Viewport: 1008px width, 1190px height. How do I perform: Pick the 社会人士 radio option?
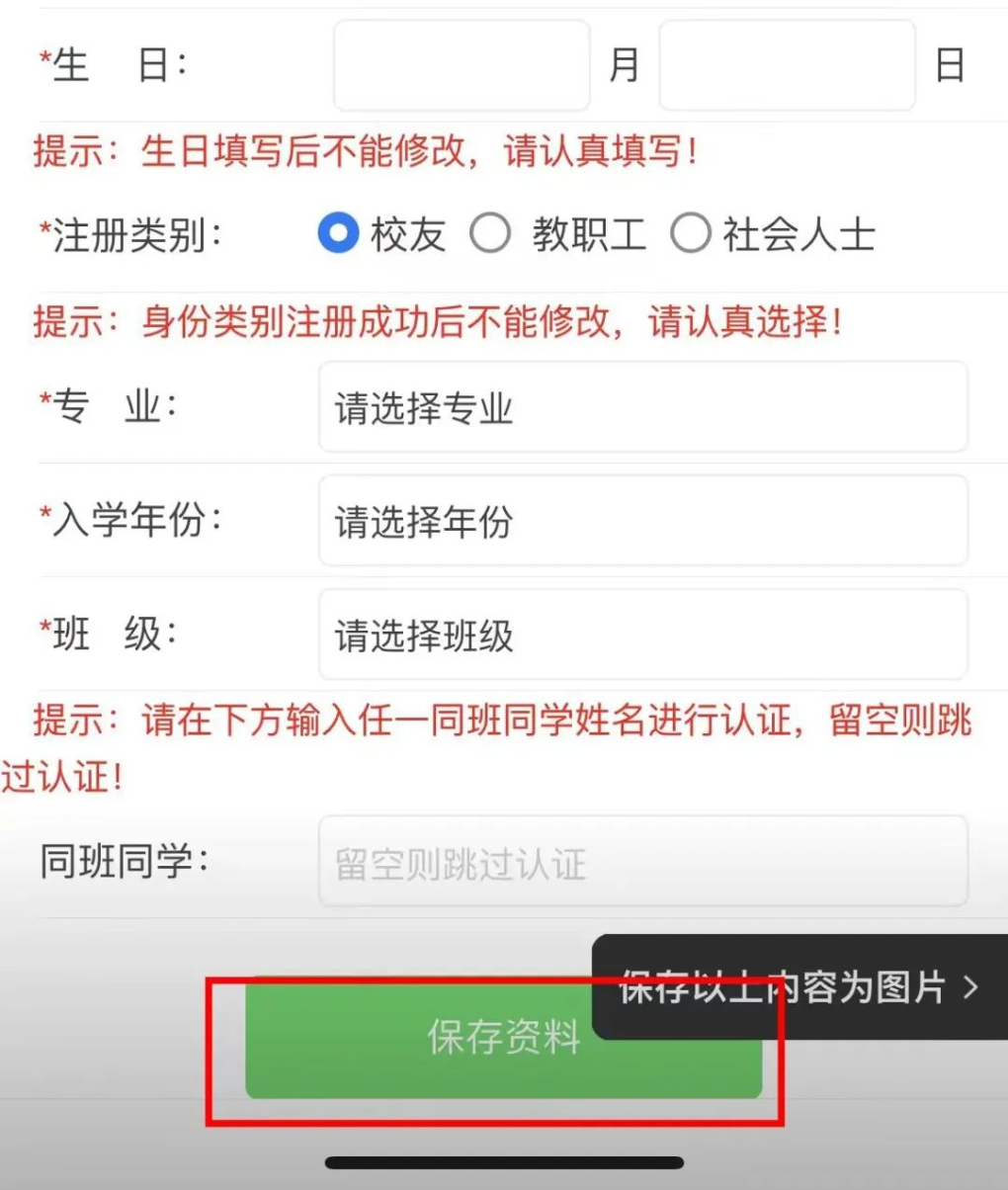click(x=690, y=234)
